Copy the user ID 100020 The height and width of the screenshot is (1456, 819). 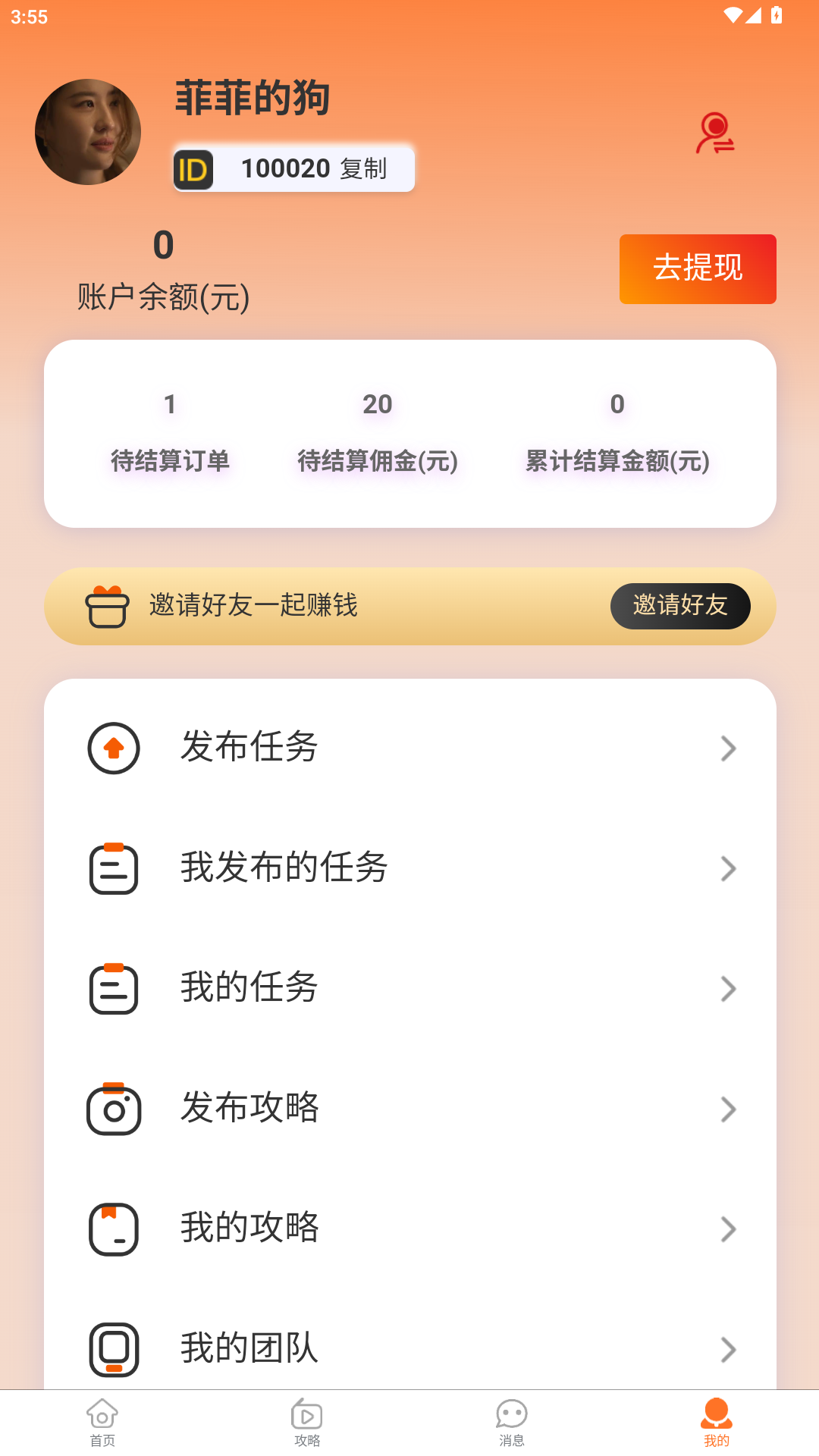363,168
